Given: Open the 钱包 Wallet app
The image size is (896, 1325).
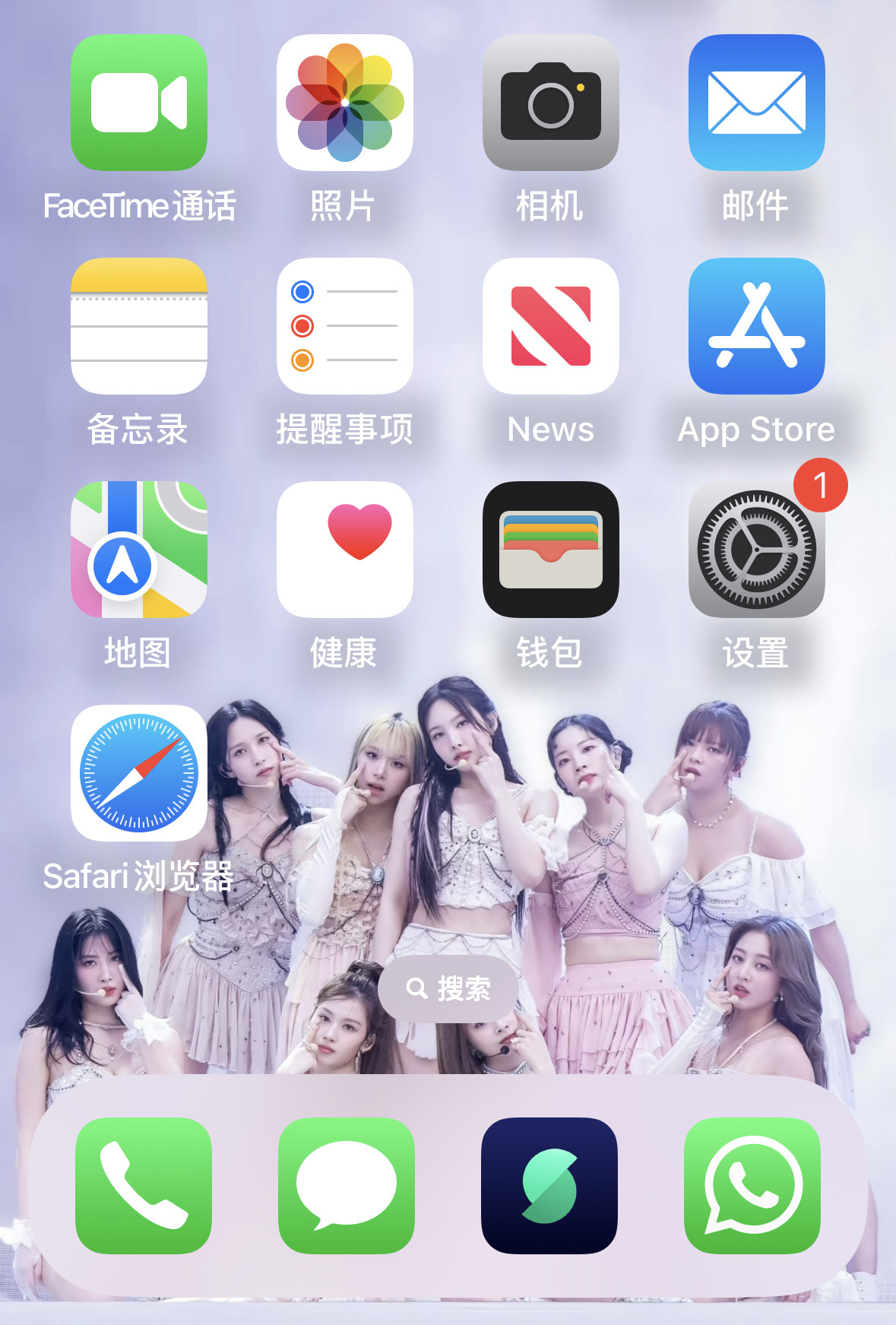Looking at the screenshot, I should (551, 550).
